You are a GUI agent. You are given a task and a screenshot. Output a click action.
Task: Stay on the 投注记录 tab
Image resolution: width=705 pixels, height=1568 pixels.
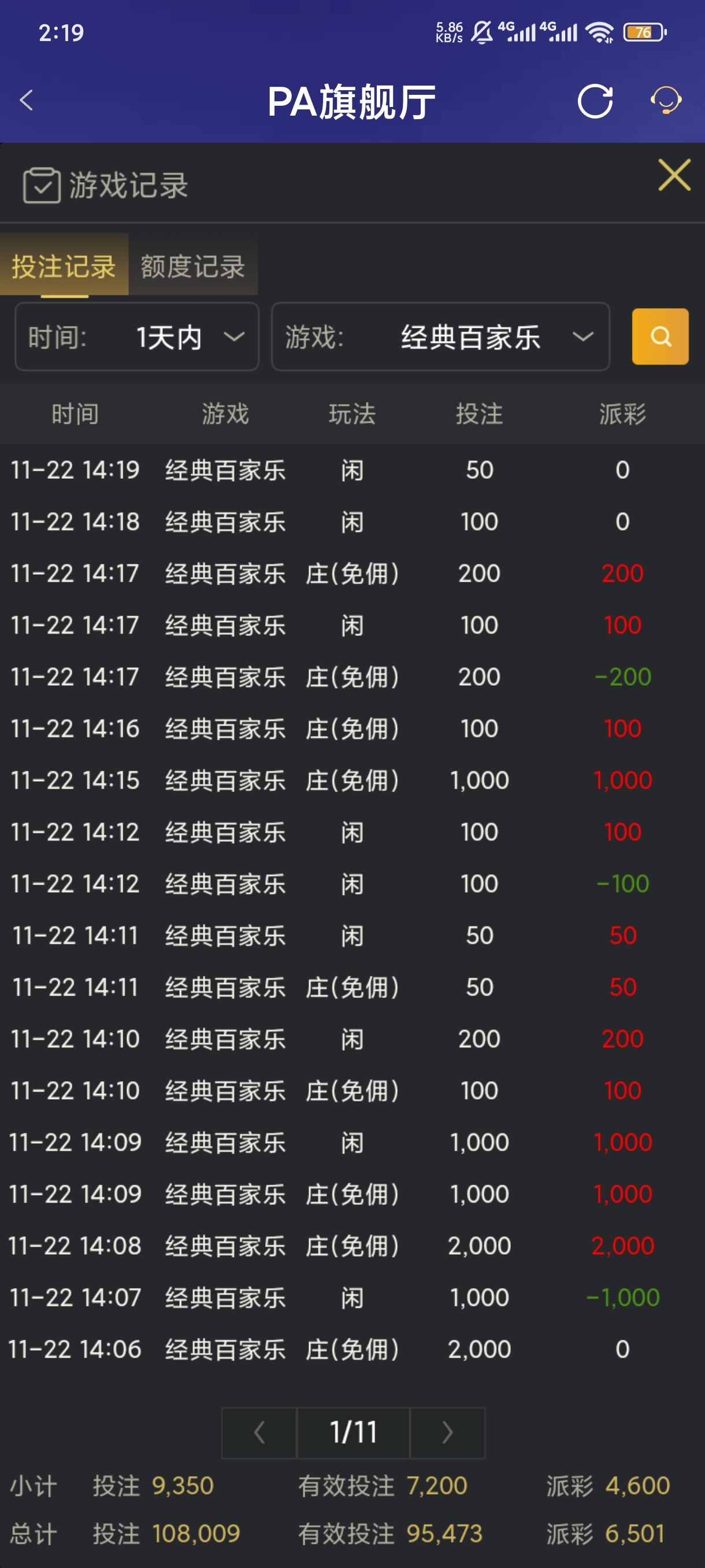[62, 266]
